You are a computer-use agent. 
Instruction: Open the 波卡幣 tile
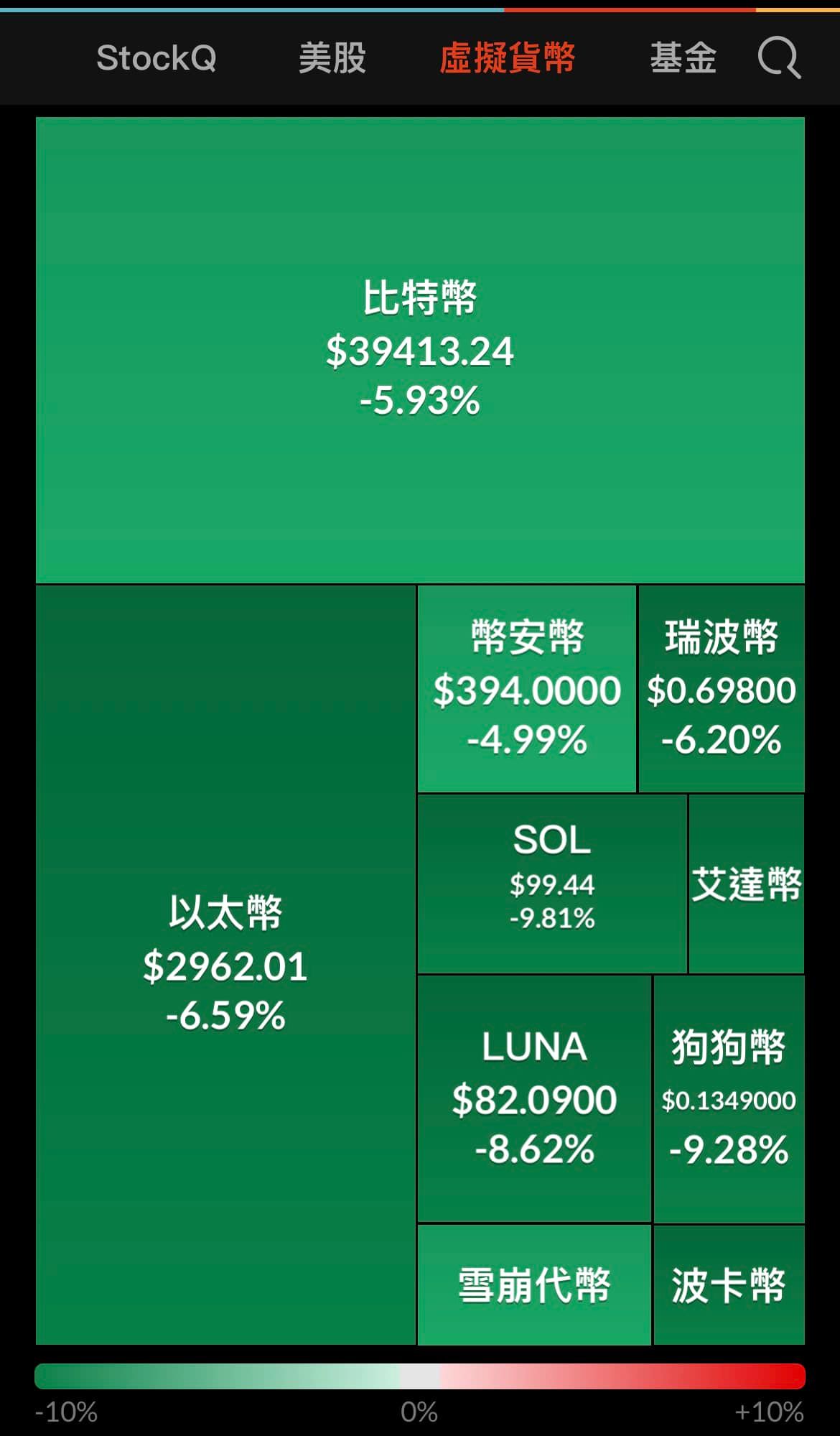tap(728, 1284)
